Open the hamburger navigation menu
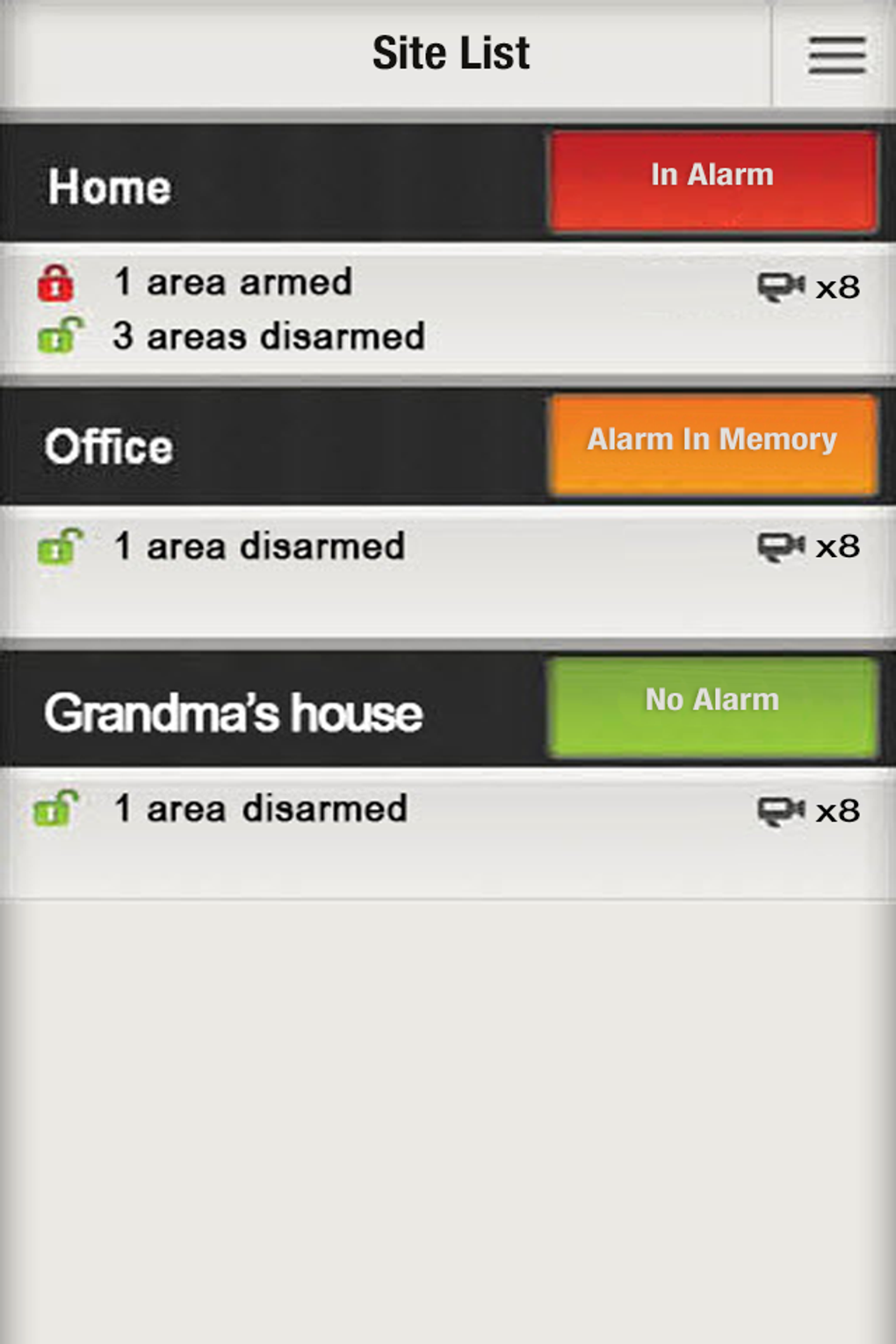 pos(834,54)
